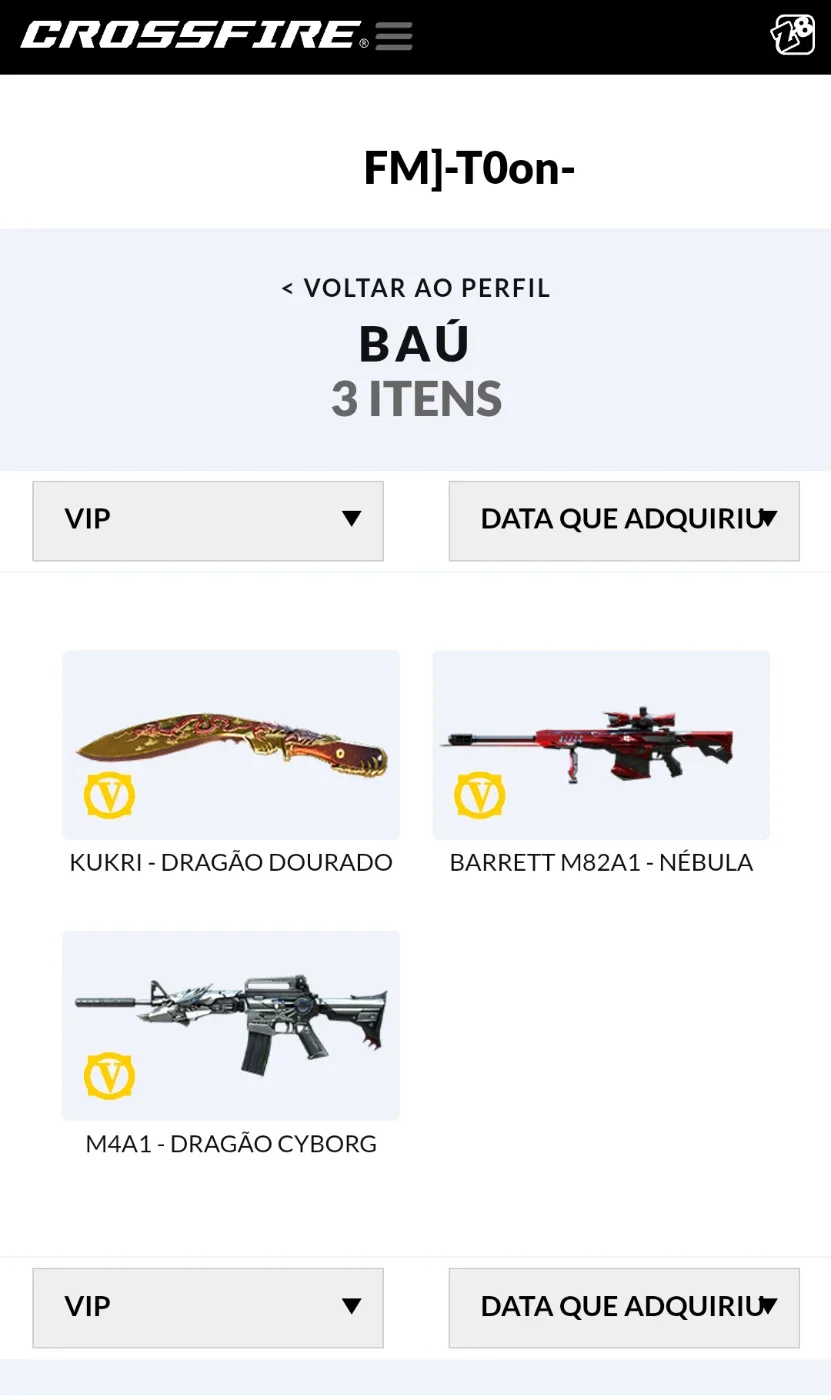Expand the top VIP filter dropdown
Image resolution: width=831 pixels, height=1400 pixels.
(208, 520)
